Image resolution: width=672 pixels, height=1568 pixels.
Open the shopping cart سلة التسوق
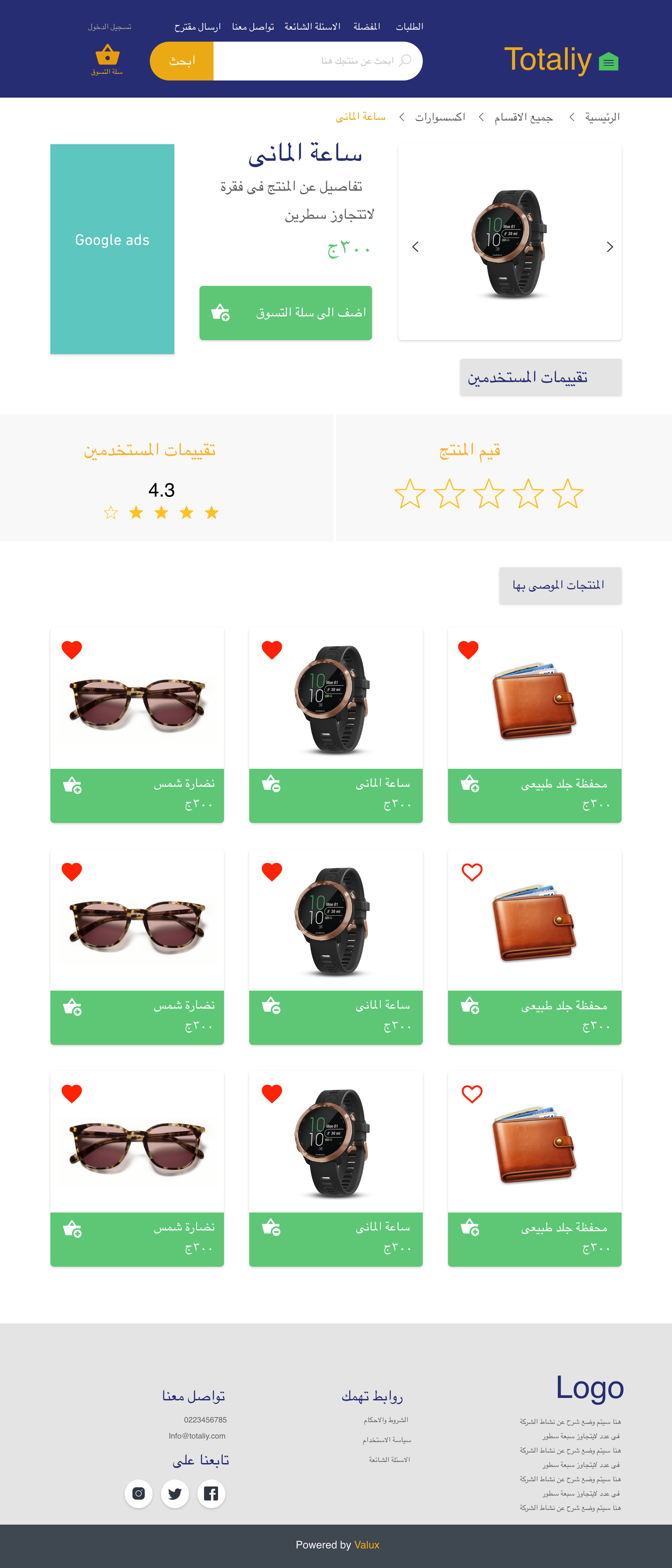click(107, 59)
